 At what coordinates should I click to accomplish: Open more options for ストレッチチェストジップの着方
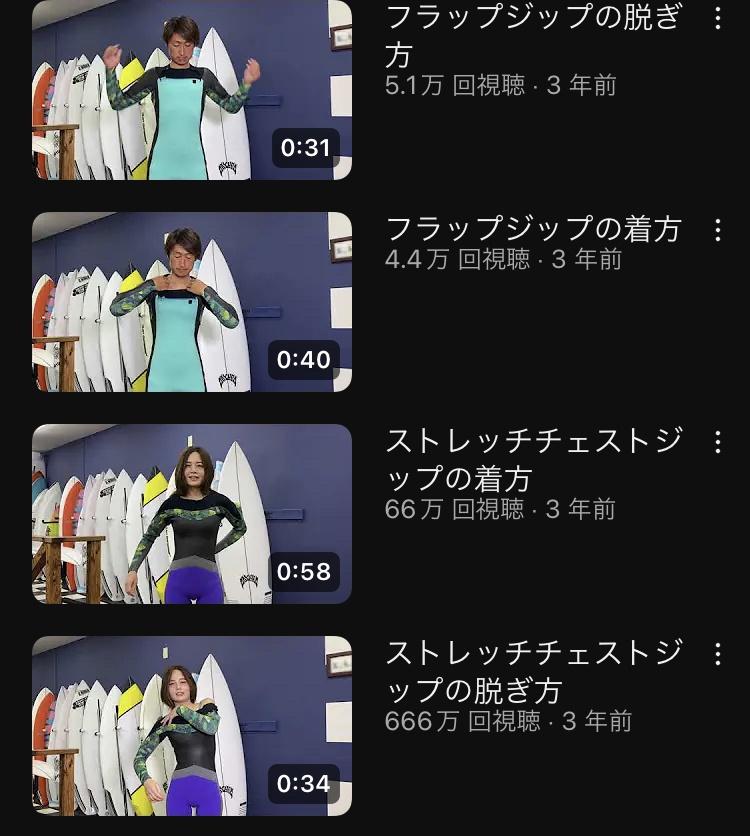[717, 442]
